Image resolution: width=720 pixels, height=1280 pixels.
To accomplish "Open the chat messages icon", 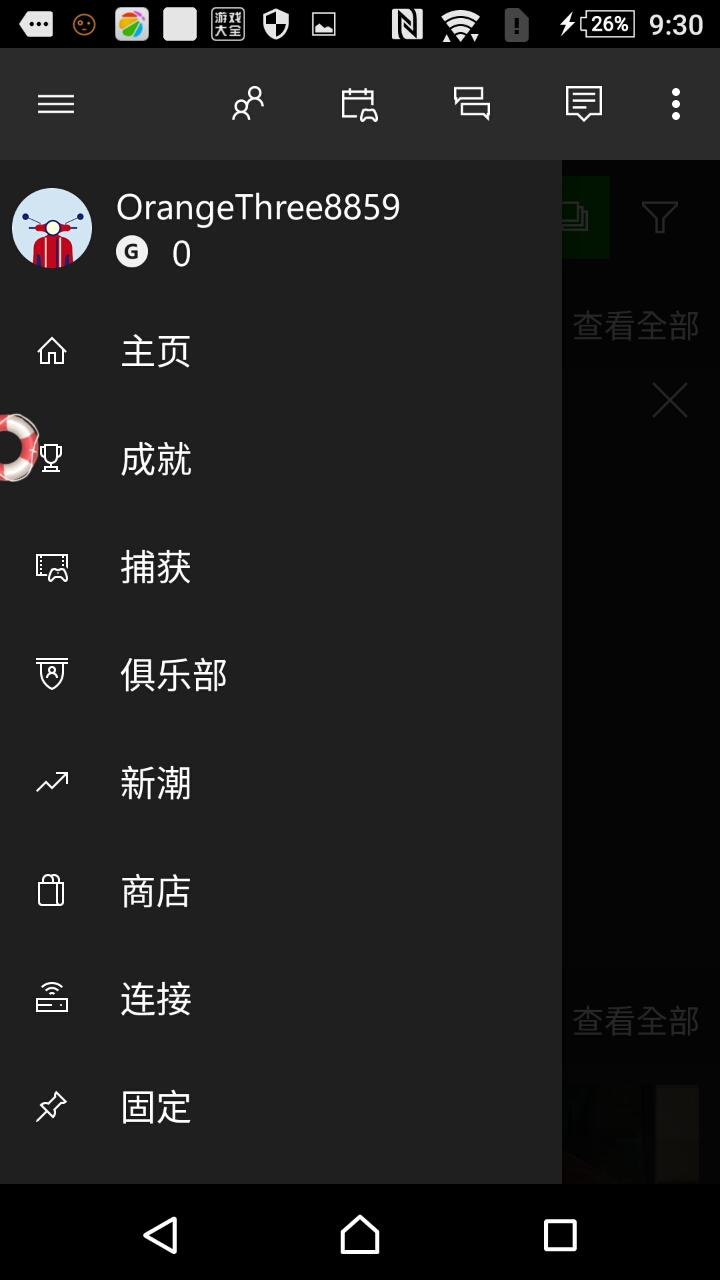I will point(471,104).
